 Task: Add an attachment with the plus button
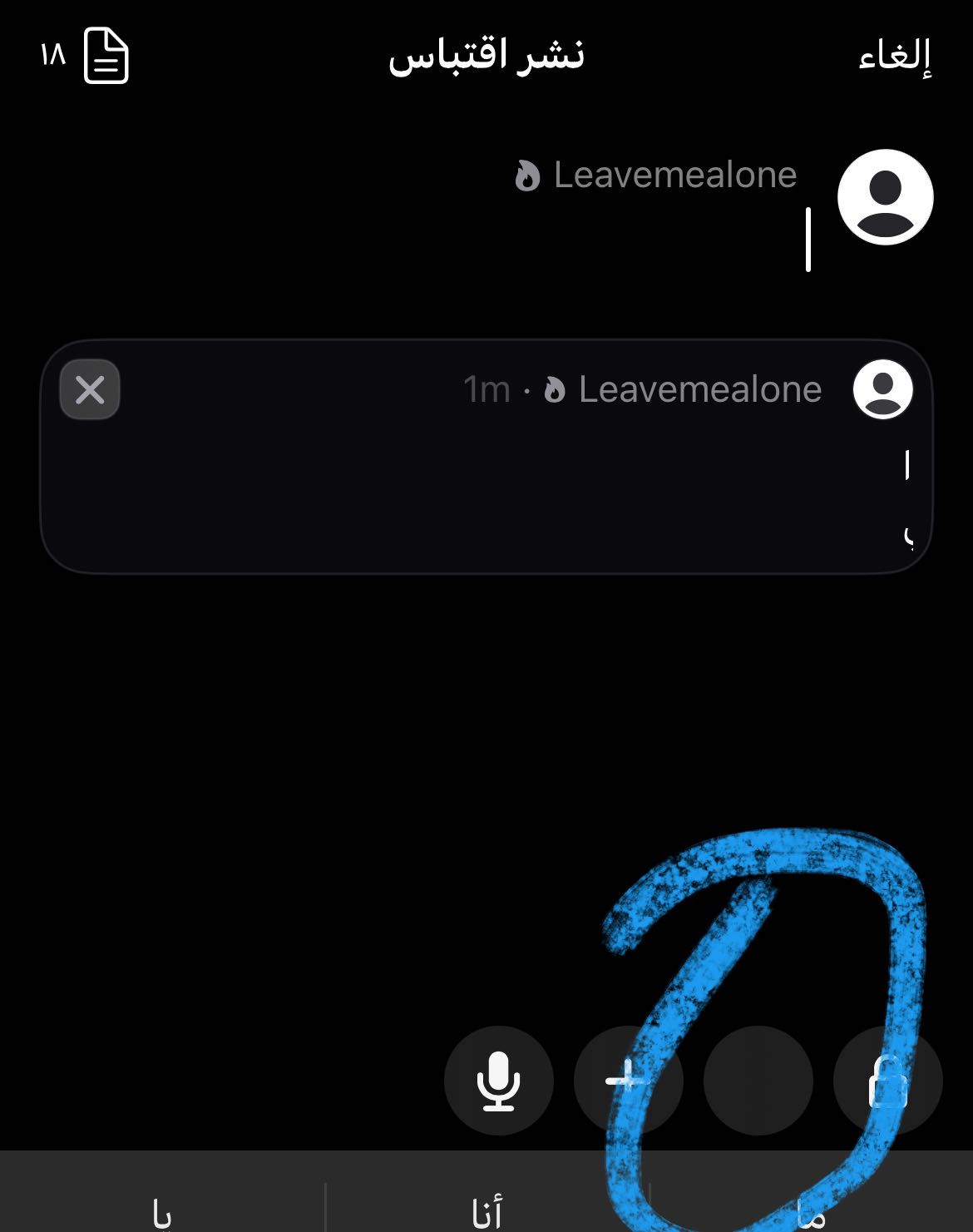click(627, 1080)
